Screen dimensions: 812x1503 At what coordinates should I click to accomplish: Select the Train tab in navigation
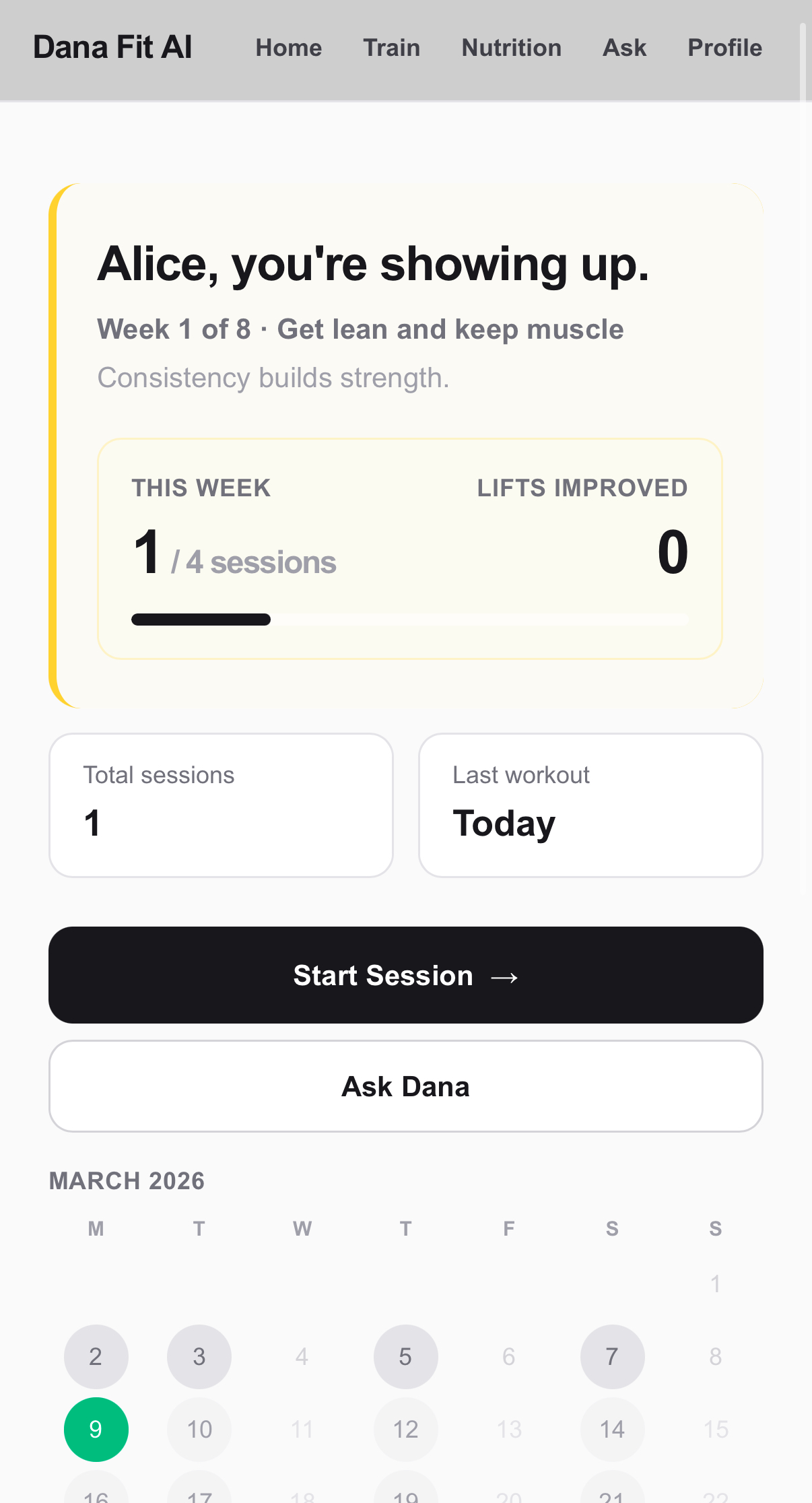pos(391,47)
